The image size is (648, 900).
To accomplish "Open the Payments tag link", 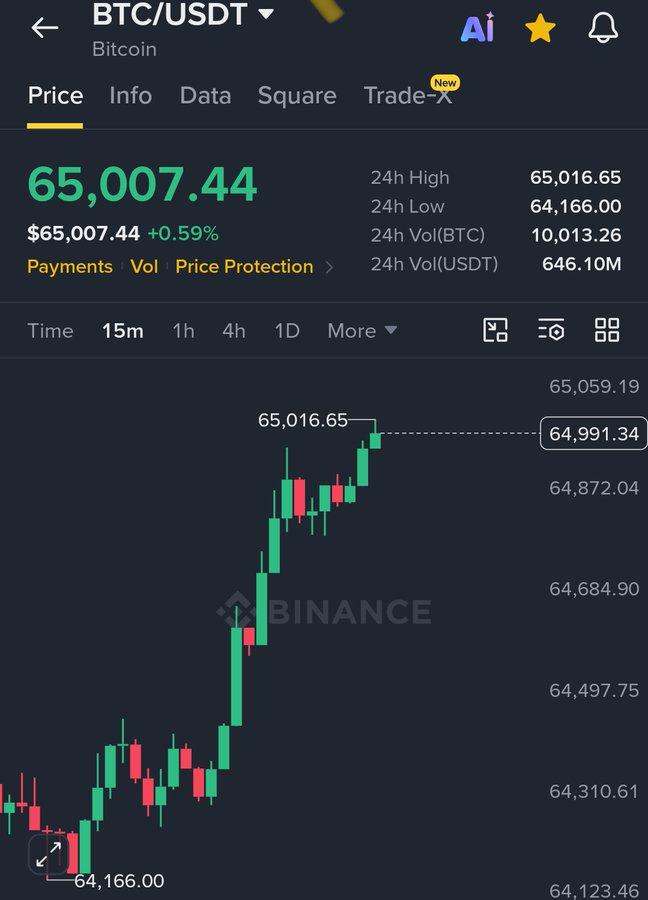I will [x=70, y=266].
